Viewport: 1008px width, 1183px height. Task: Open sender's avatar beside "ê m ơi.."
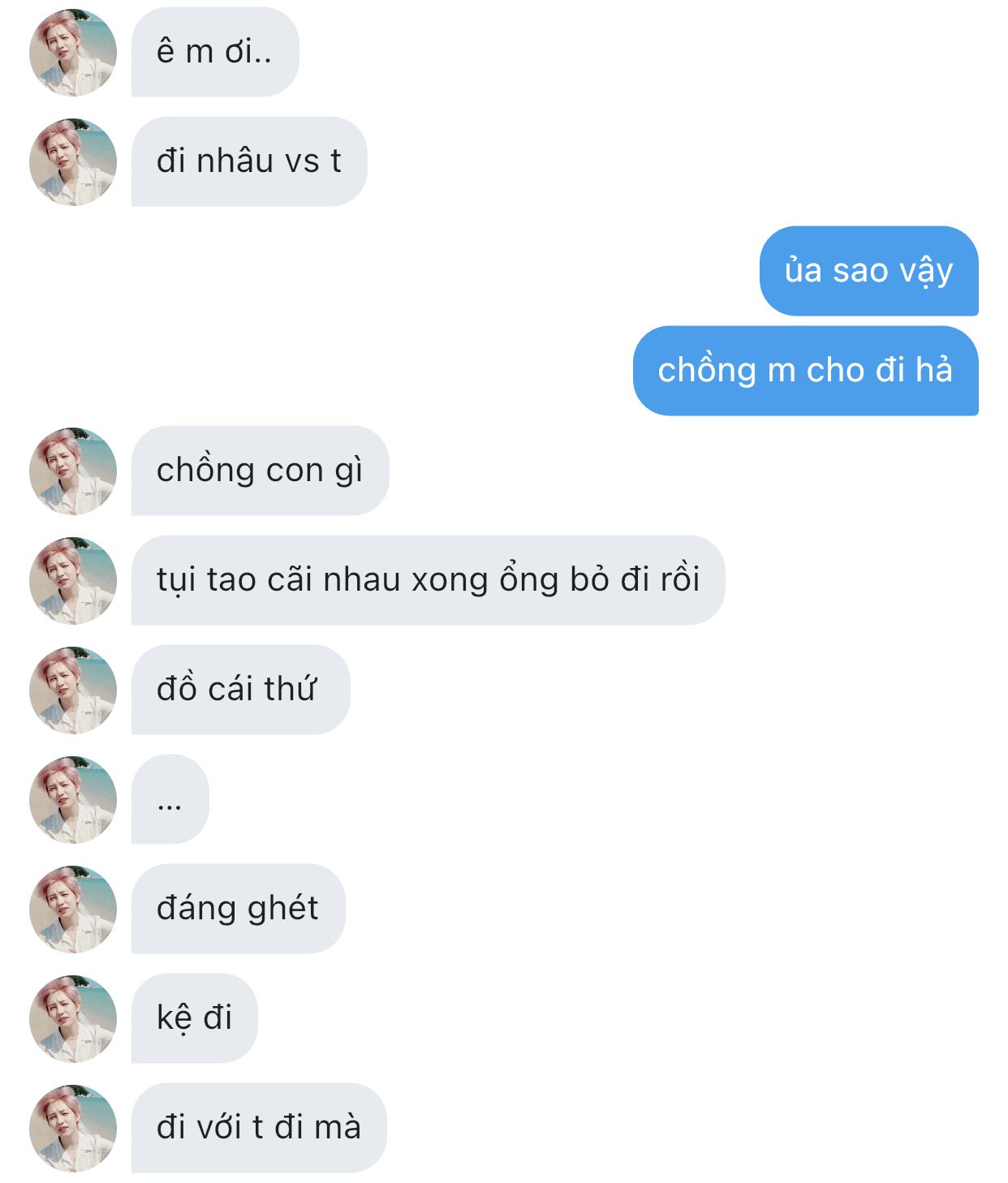pyautogui.click(x=73, y=53)
